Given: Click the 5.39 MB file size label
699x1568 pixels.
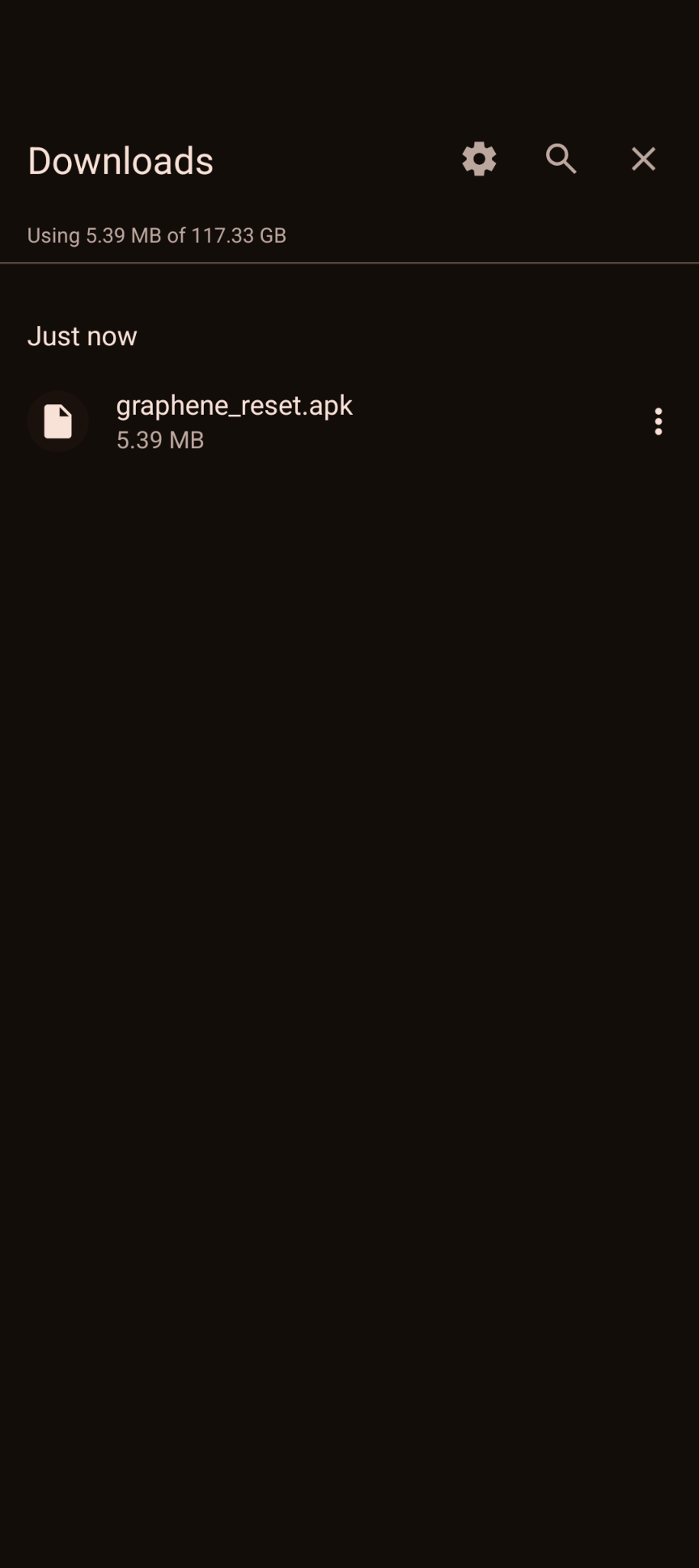Looking at the screenshot, I should [159, 440].
